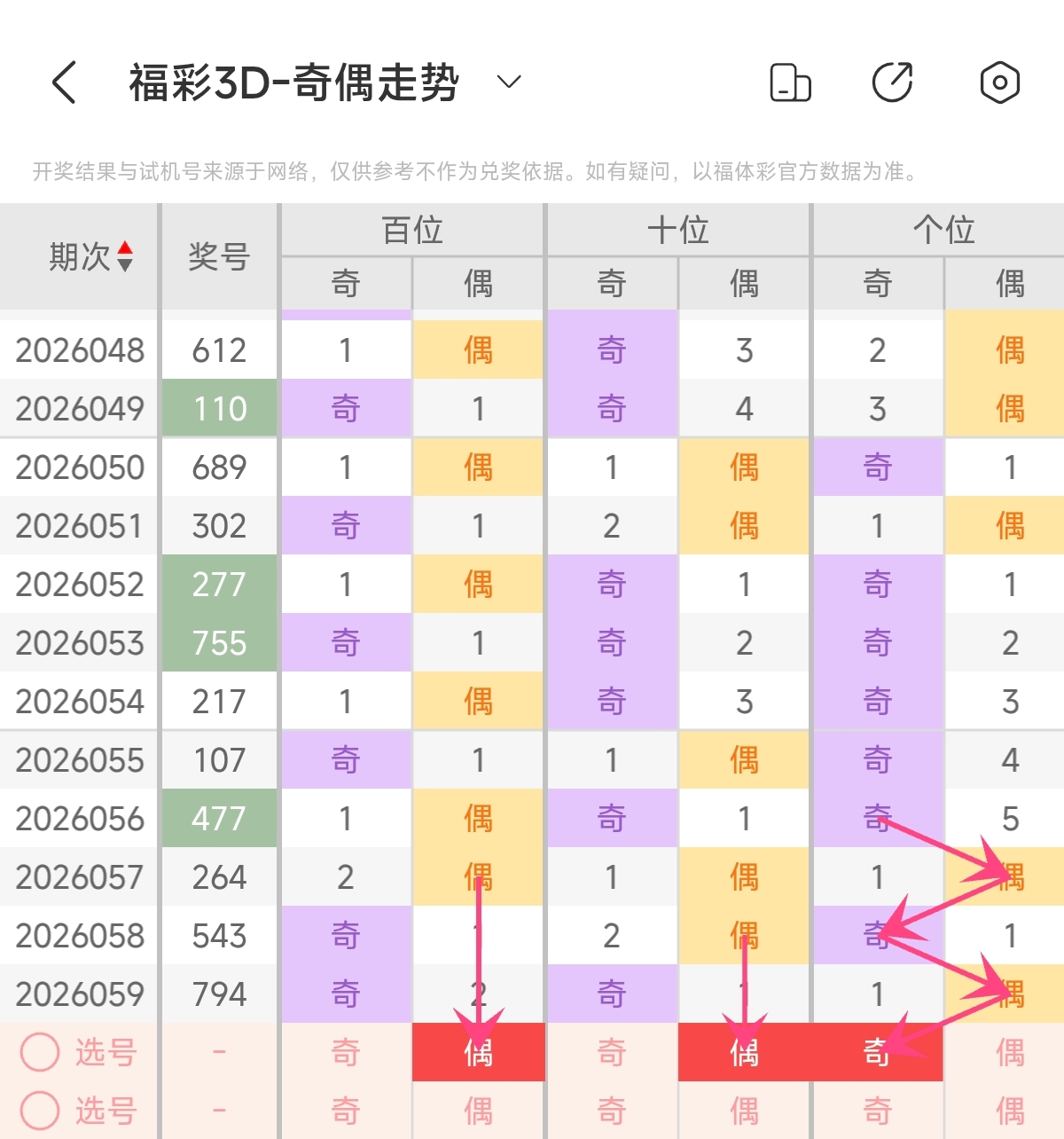
Task: Deselect the red highlighted 十位 偶 cell
Action: [x=744, y=1052]
